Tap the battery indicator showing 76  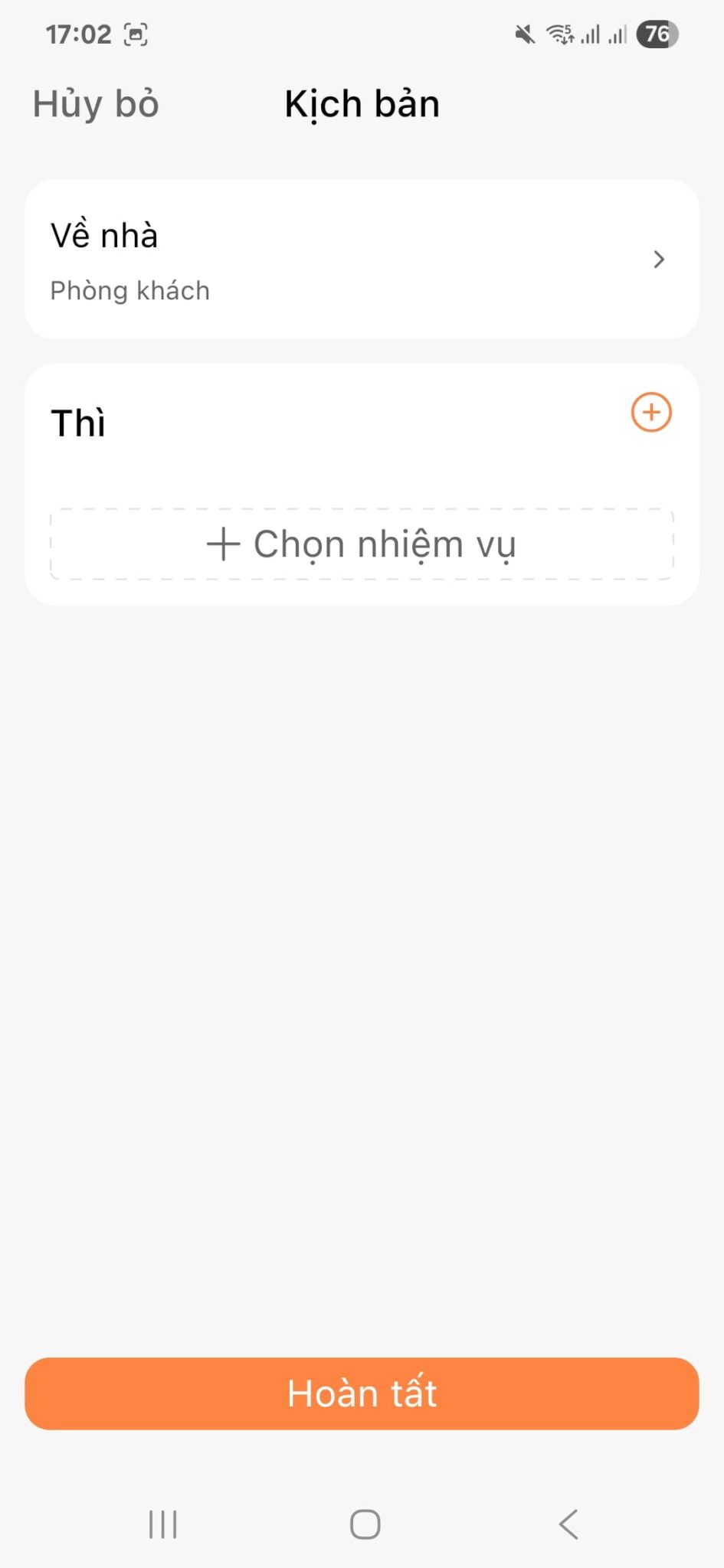point(657,34)
